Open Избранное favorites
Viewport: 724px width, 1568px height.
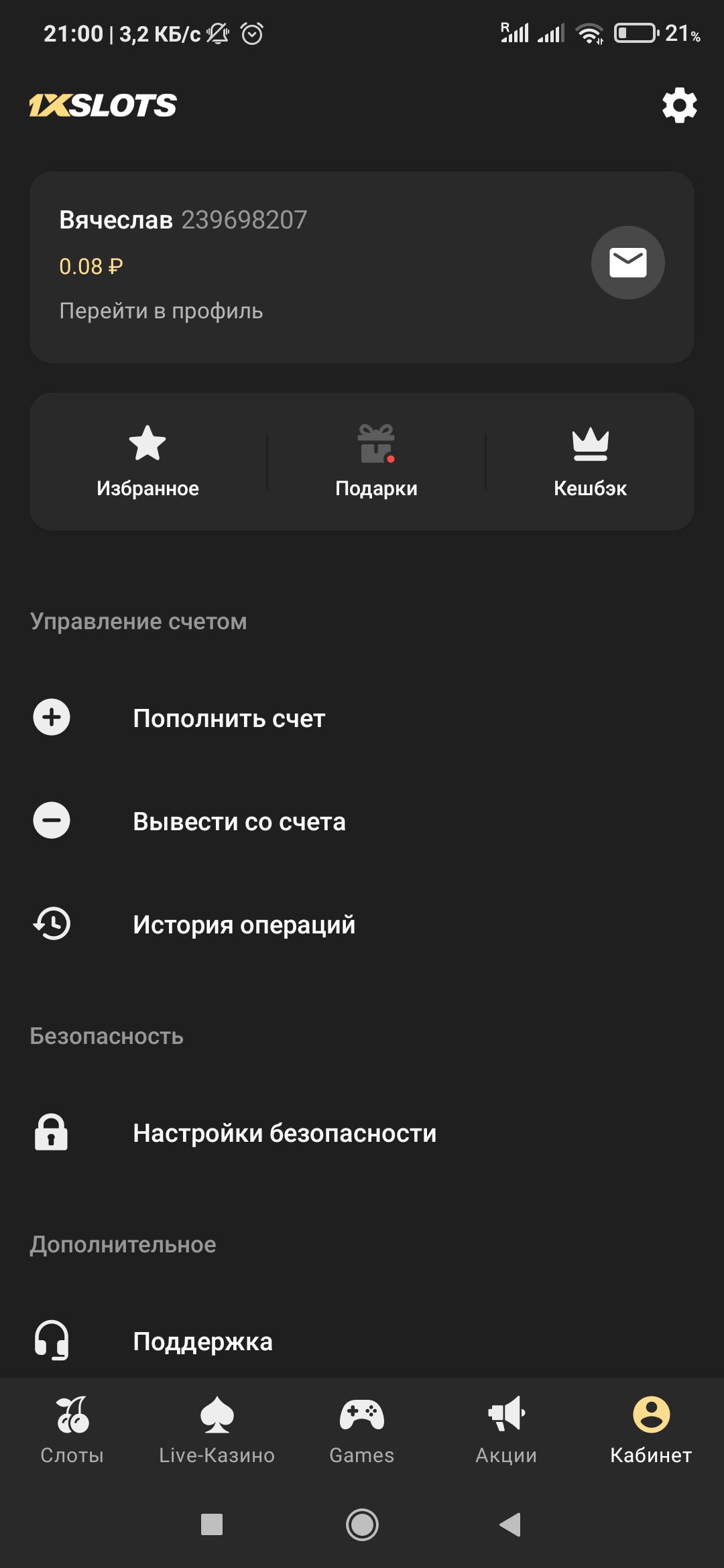pyautogui.click(x=147, y=462)
